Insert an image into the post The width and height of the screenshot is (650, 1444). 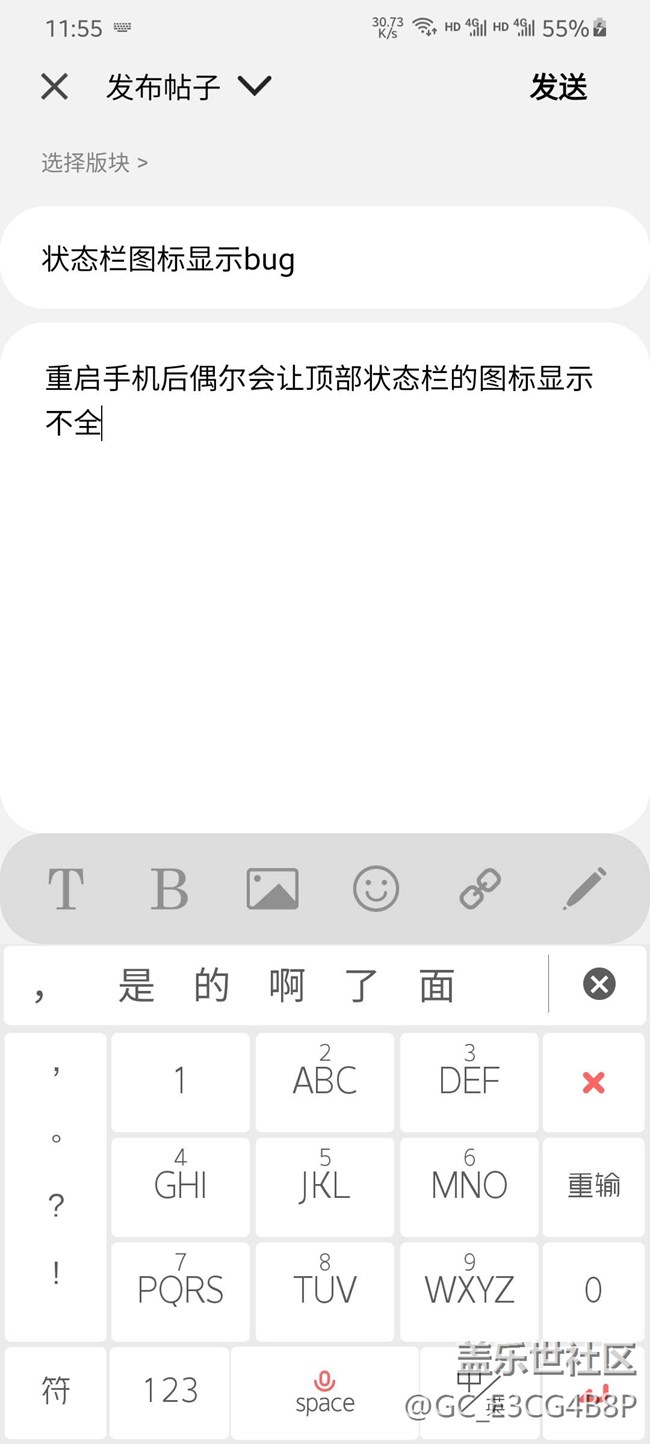click(x=272, y=888)
